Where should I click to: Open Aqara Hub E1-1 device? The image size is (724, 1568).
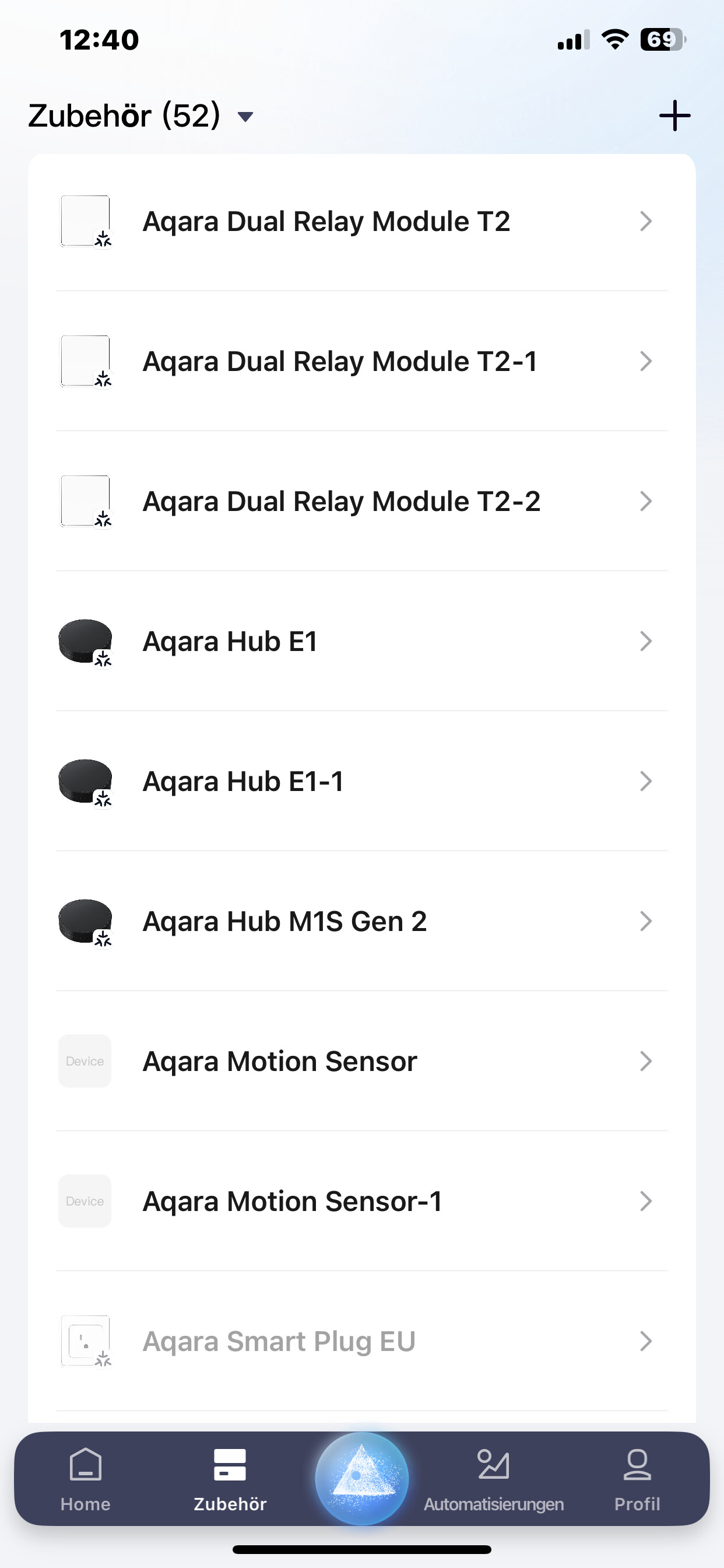pyautogui.click(x=361, y=782)
